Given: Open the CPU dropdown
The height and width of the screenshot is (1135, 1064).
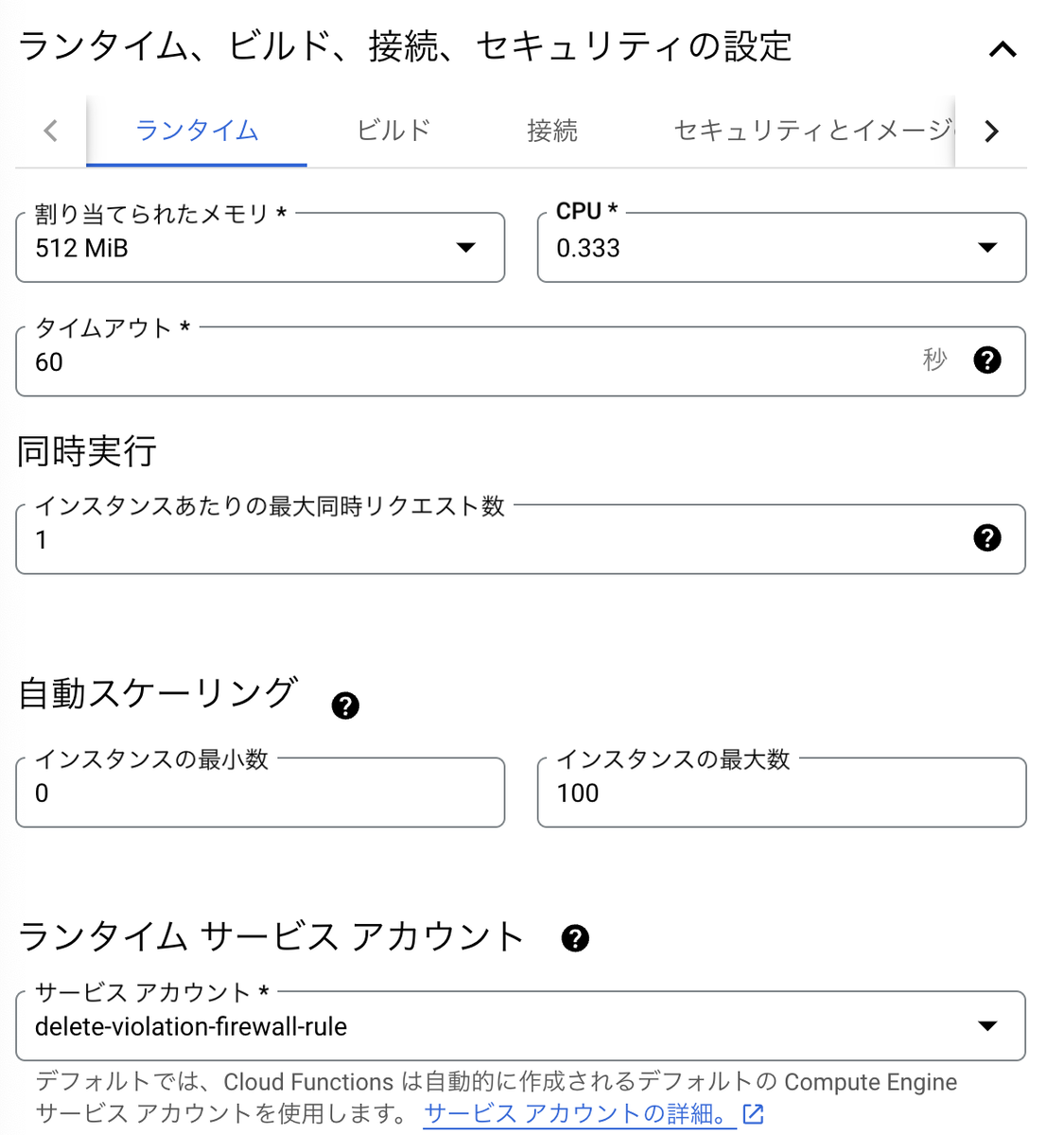Looking at the screenshot, I should point(781,248).
